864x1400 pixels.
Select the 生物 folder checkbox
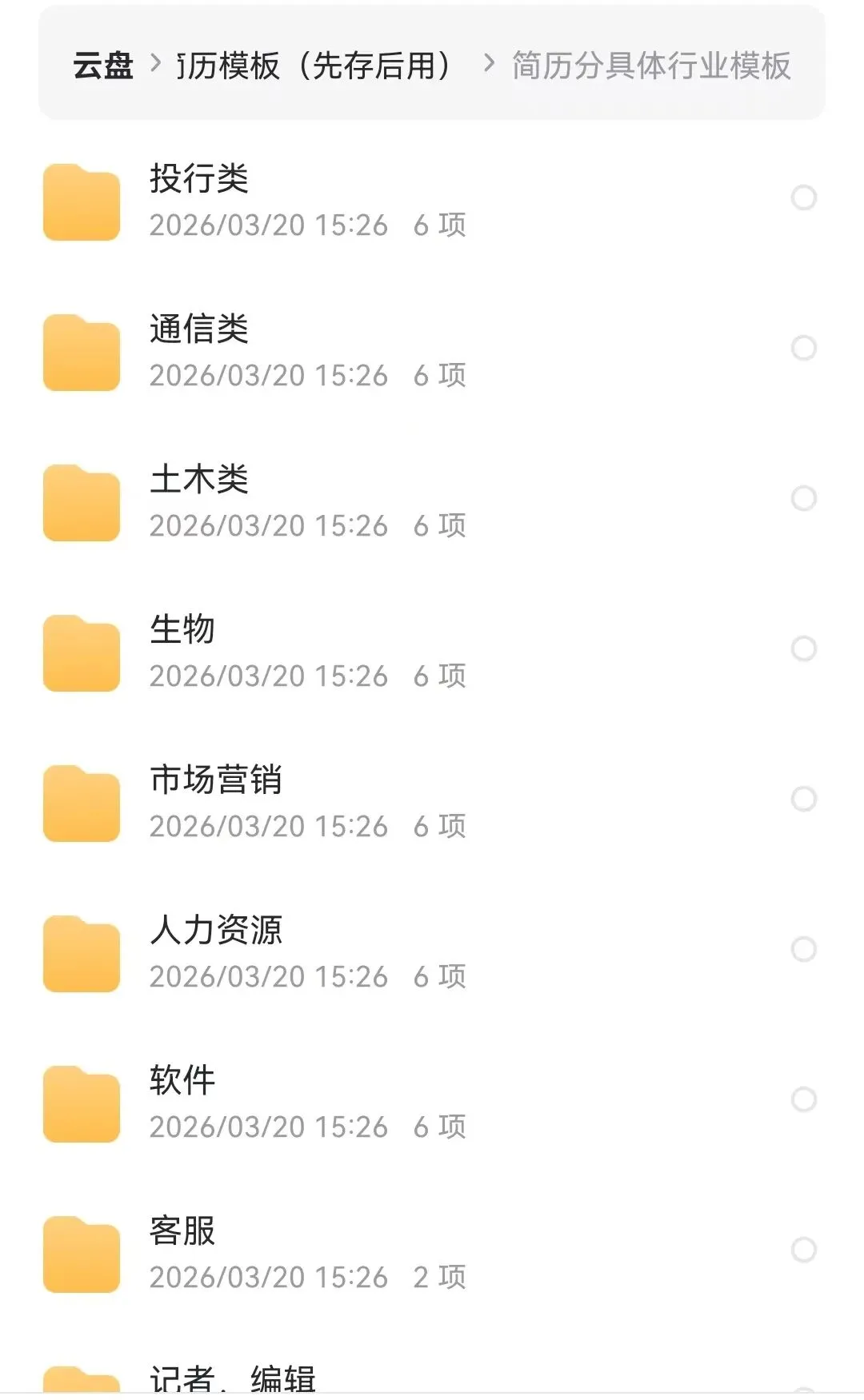point(803,648)
